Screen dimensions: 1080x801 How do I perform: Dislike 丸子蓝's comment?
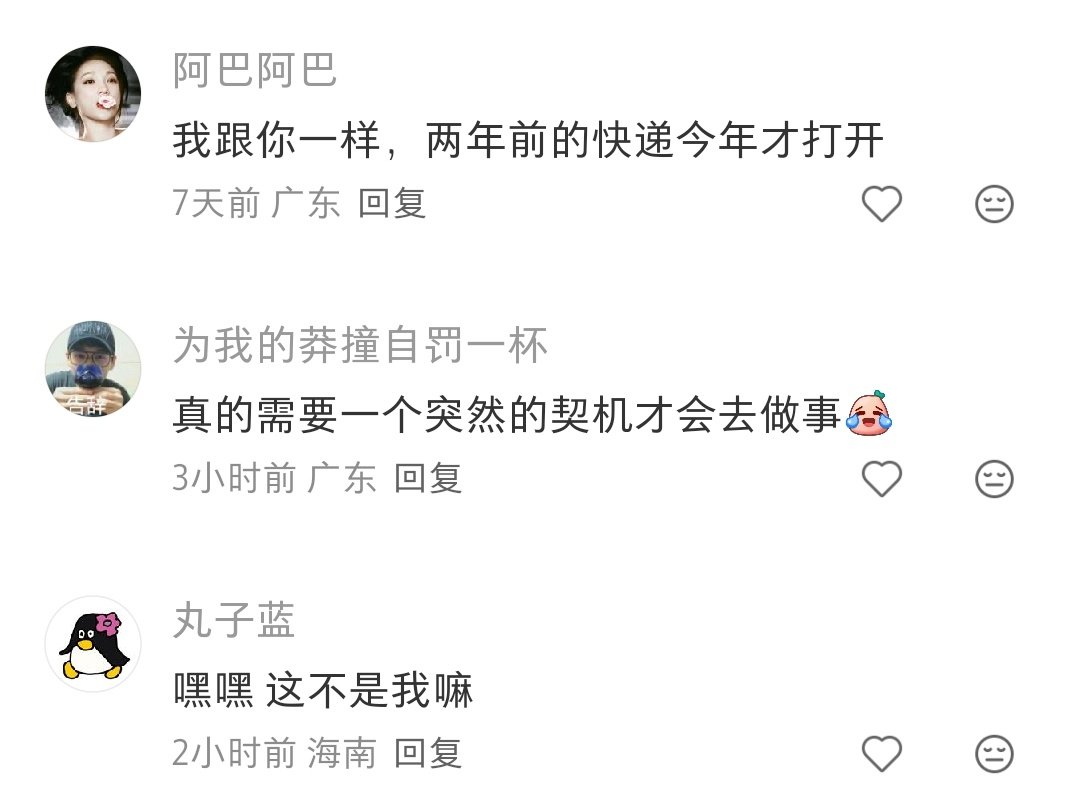994,754
